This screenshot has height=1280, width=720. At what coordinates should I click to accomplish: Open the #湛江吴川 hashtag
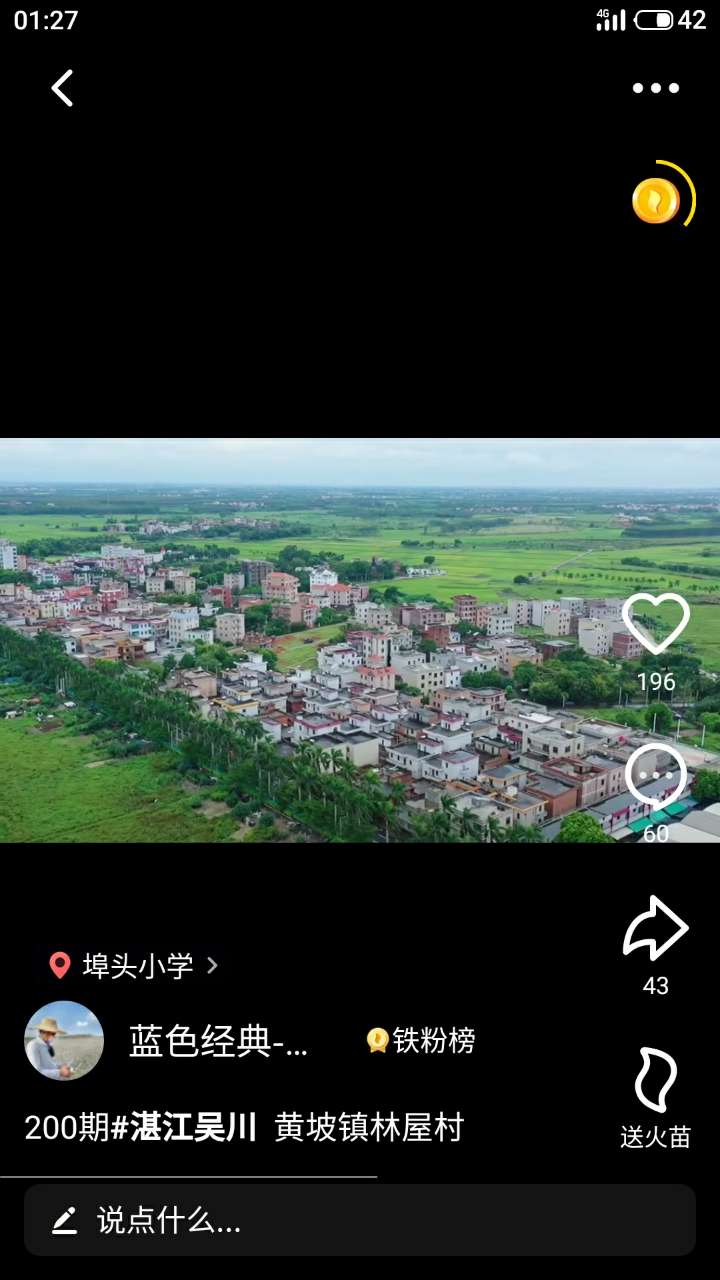pyautogui.click(x=184, y=1128)
